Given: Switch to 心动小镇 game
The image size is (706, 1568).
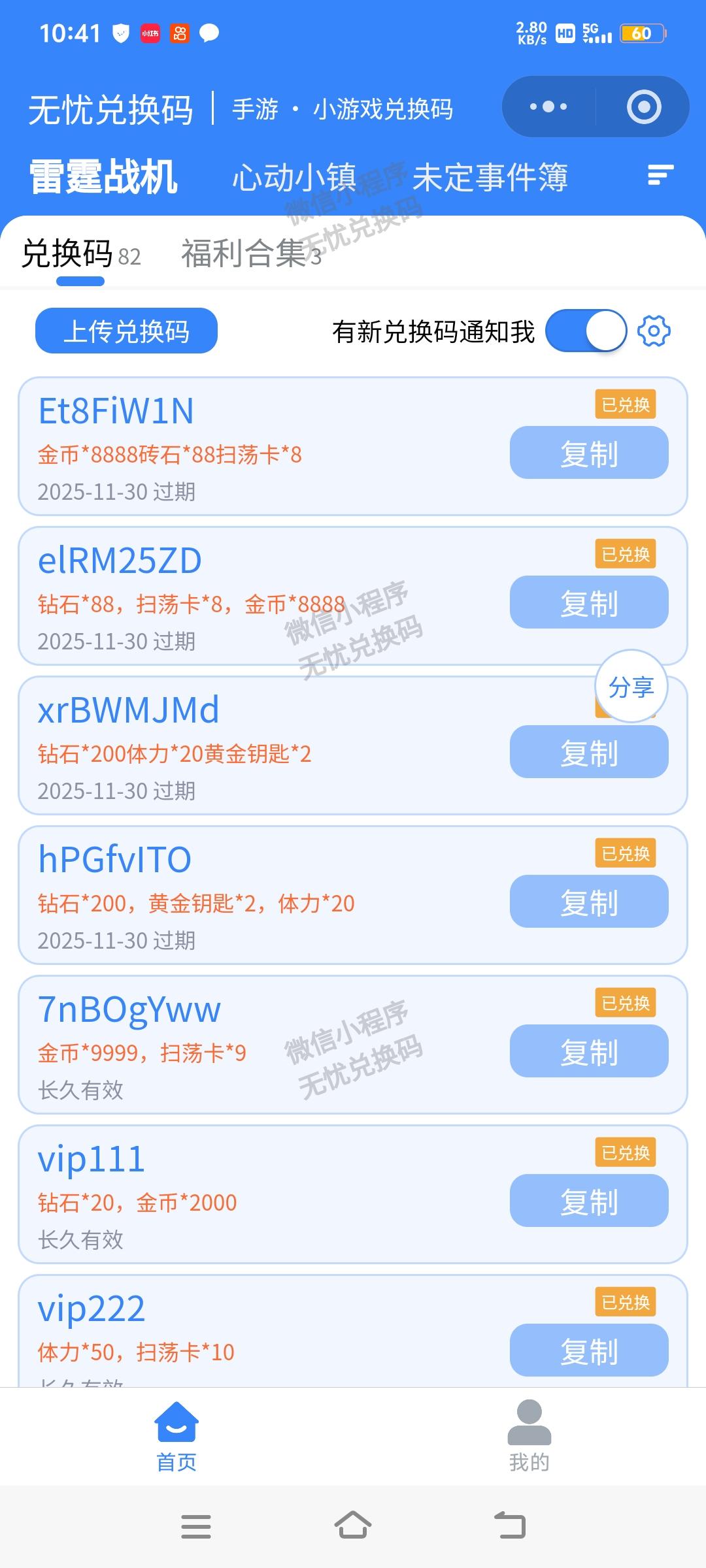Looking at the screenshot, I should click(295, 176).
